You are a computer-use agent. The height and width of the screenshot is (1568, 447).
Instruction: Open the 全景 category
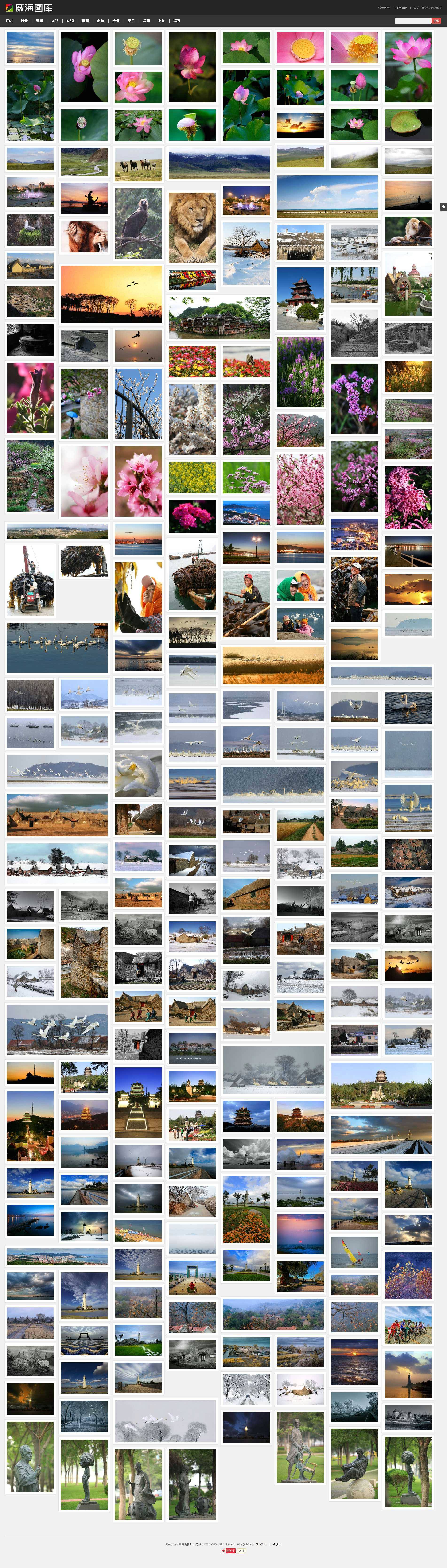point(116,21)
